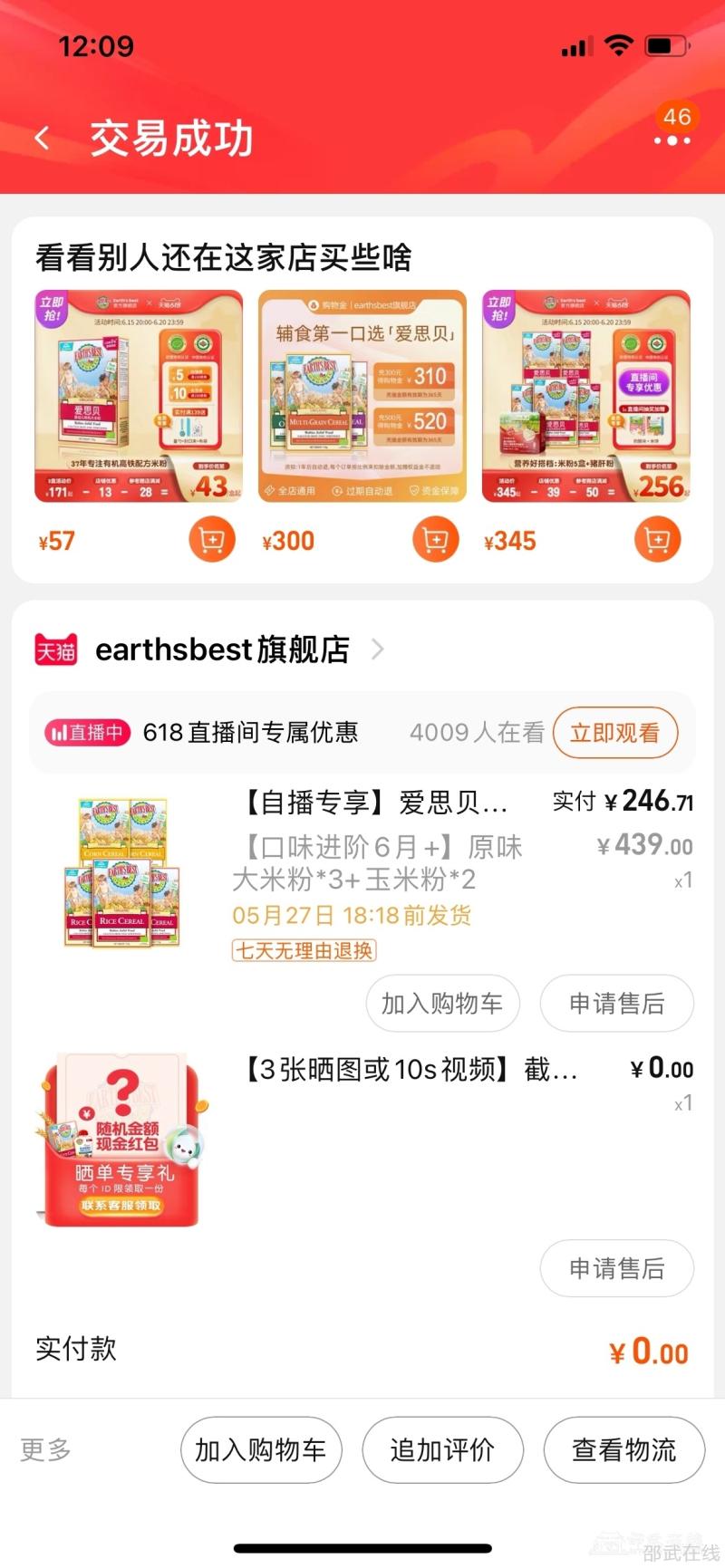Image resolution: width=725 pixels, height=1568 pixels.
Task: Open 更多 options in the bottom bar
Action: [x=46, y=1450]
